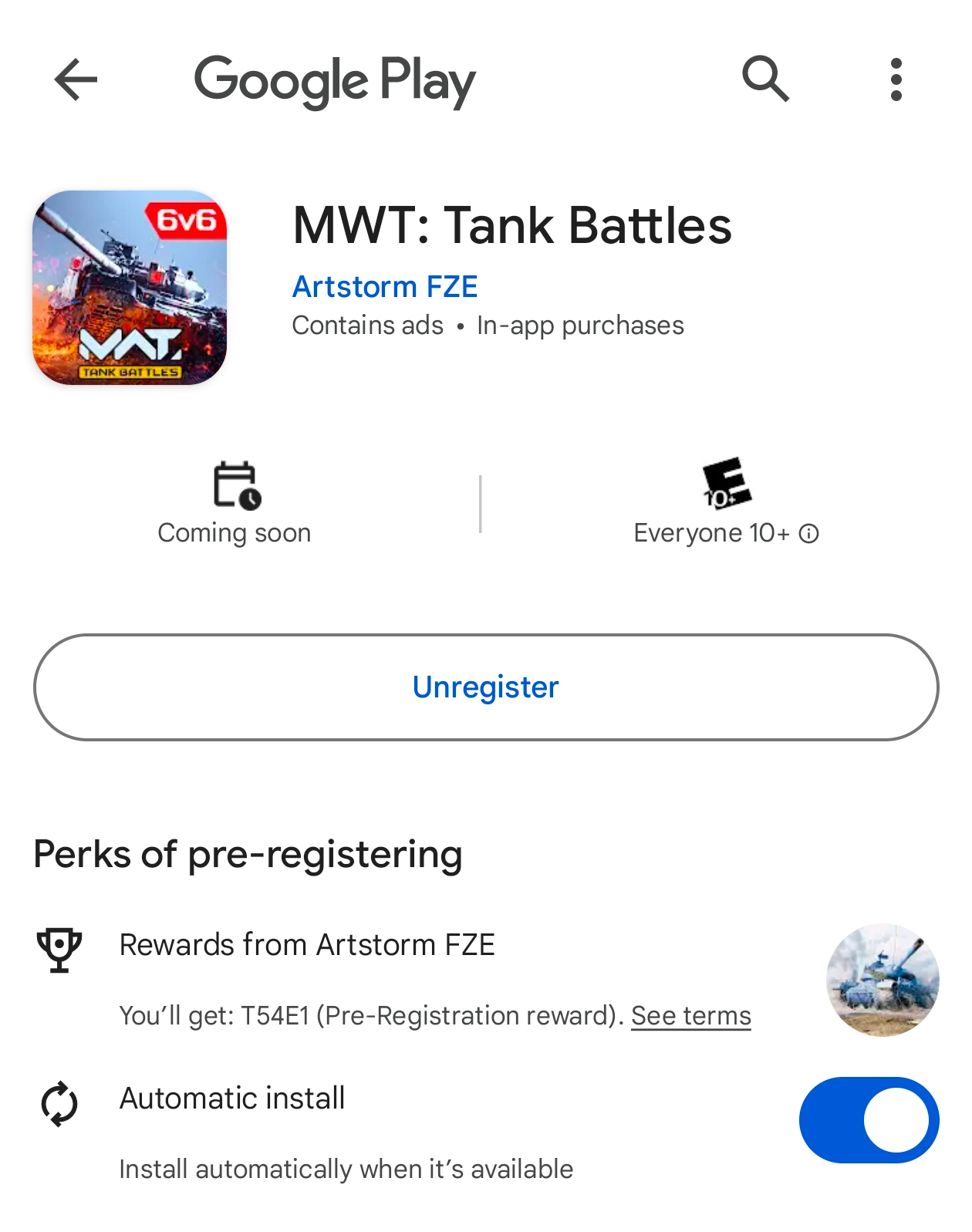Click the In-app purchases label
972x1232 pixels.
click(580, 325)
